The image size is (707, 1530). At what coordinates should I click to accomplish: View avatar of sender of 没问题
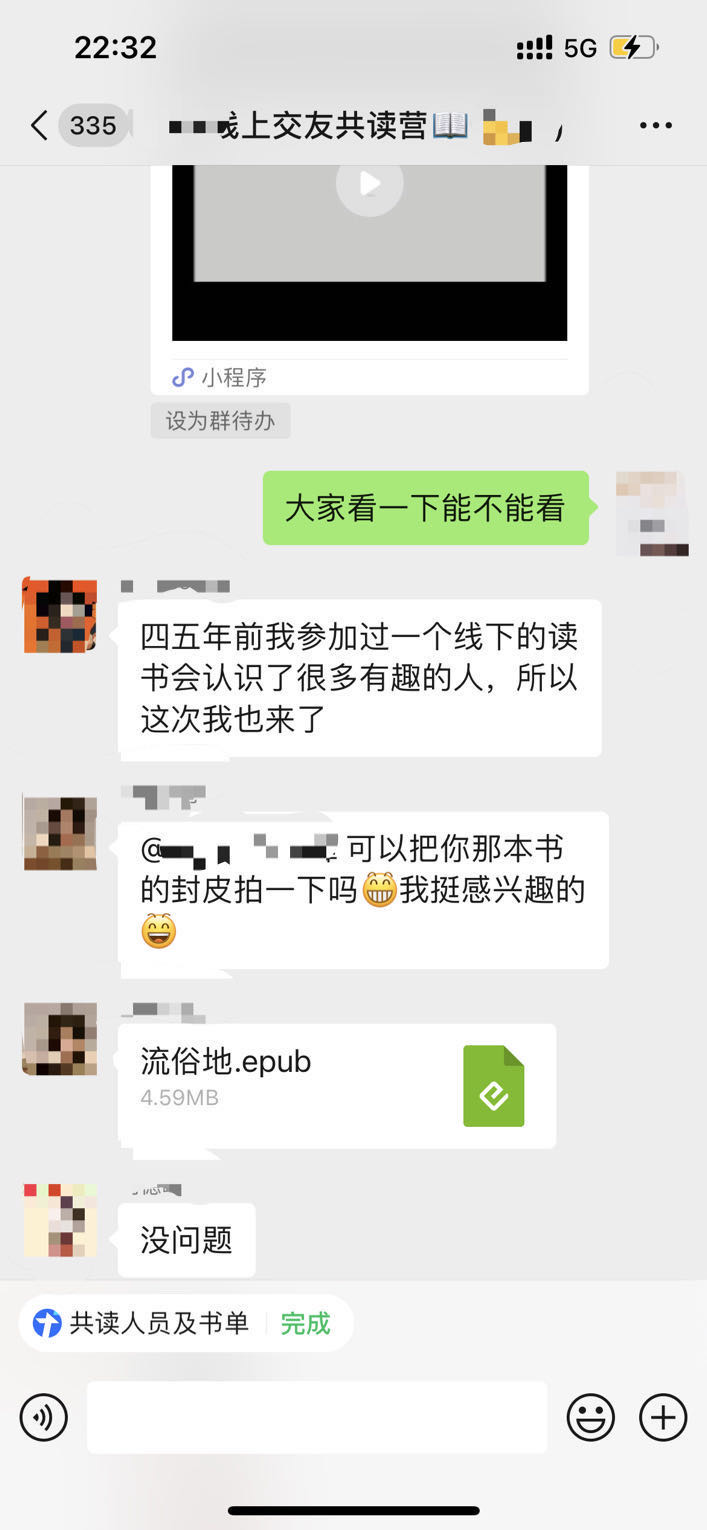[60, 1220]
